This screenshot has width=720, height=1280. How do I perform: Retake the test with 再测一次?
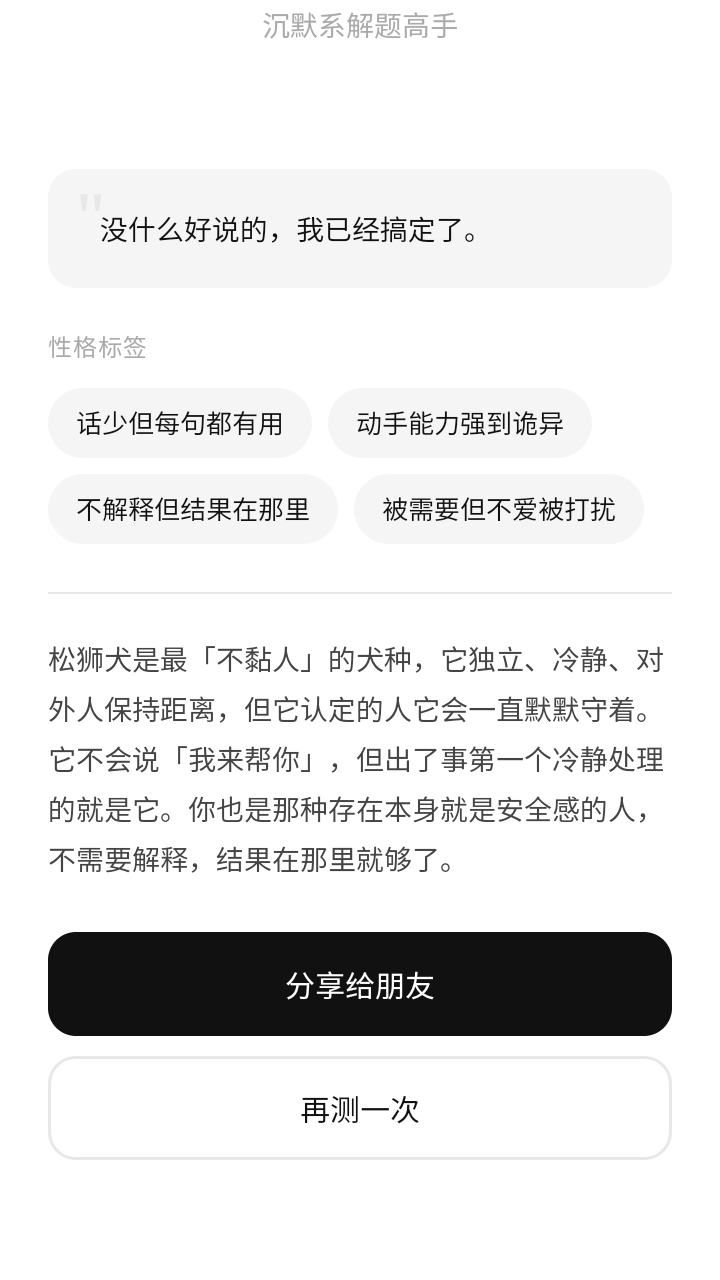[x=360, y=1109]
